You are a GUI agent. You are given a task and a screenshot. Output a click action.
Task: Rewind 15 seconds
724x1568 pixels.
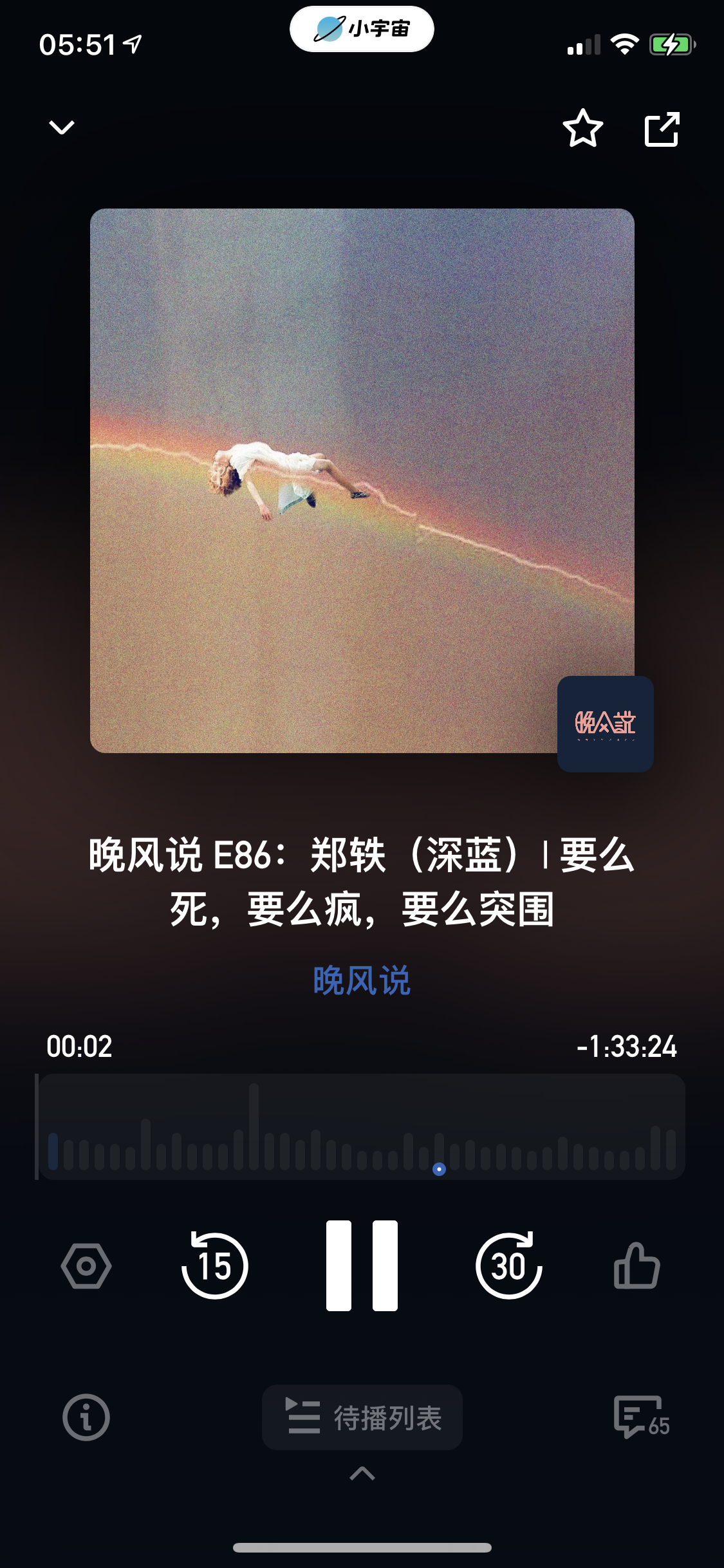215,1265
